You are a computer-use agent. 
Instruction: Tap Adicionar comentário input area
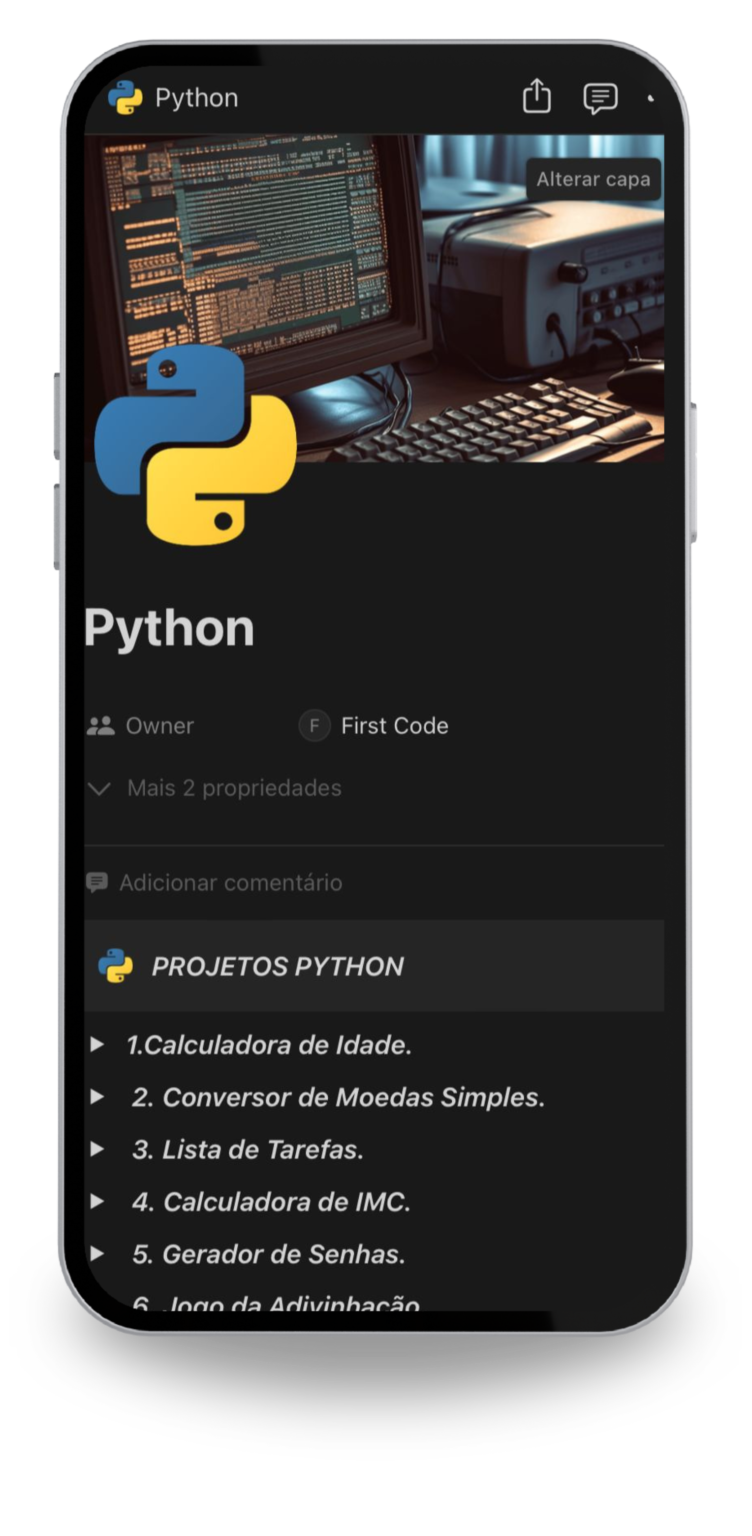229,882
